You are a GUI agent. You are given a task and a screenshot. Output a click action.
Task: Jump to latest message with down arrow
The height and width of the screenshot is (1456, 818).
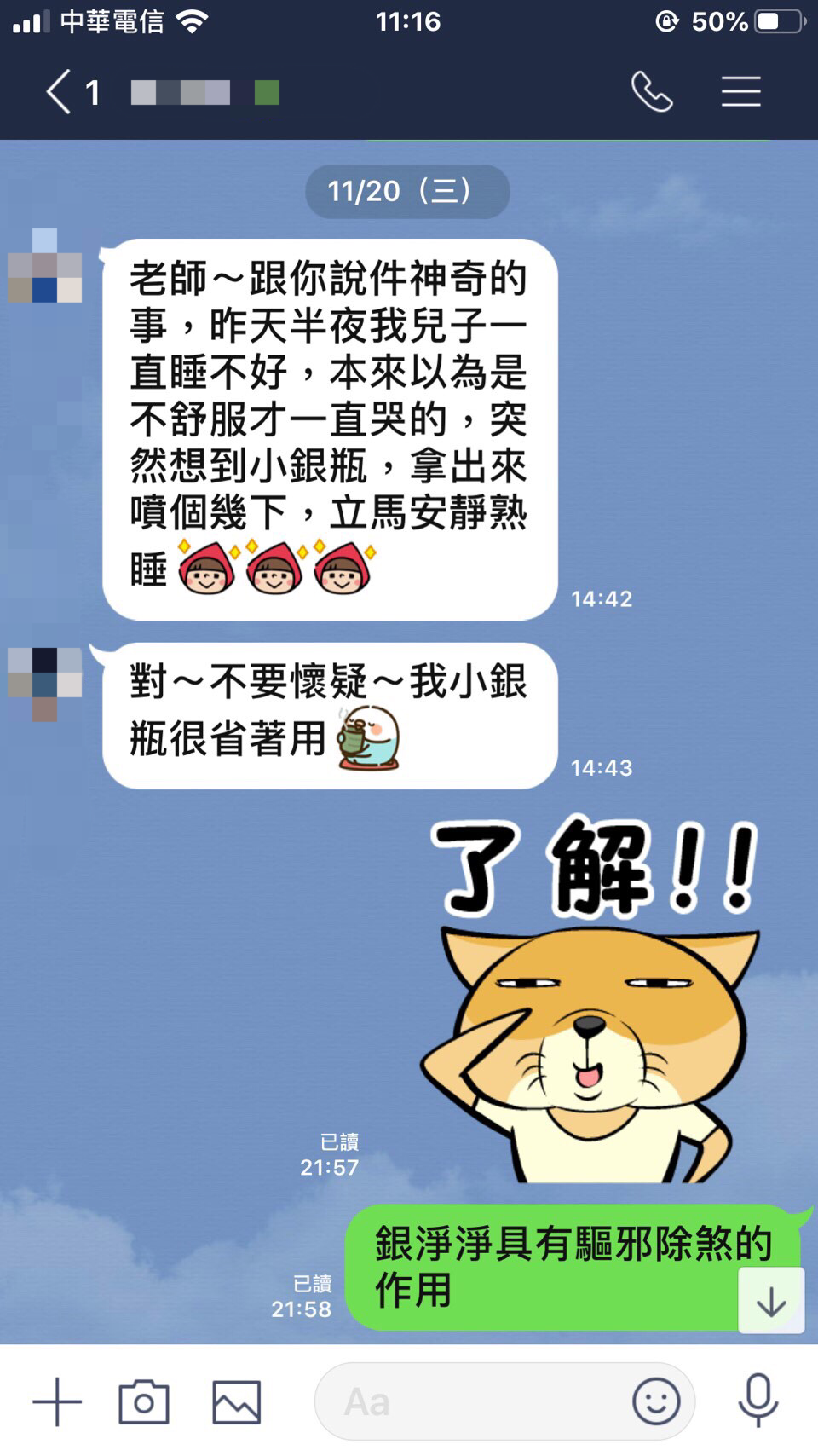tap(770, 1301)
